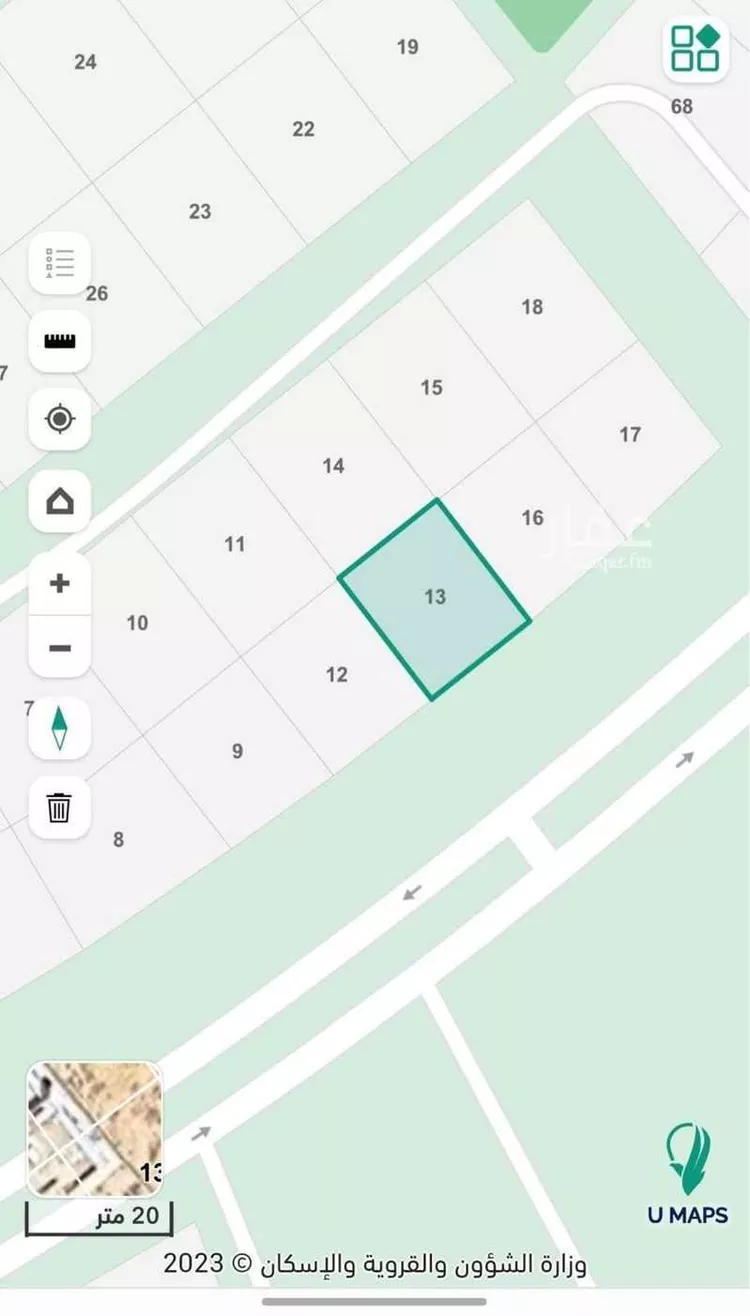Activate the ruler measurement tool
750x1316 pixels.
[60, 341]
